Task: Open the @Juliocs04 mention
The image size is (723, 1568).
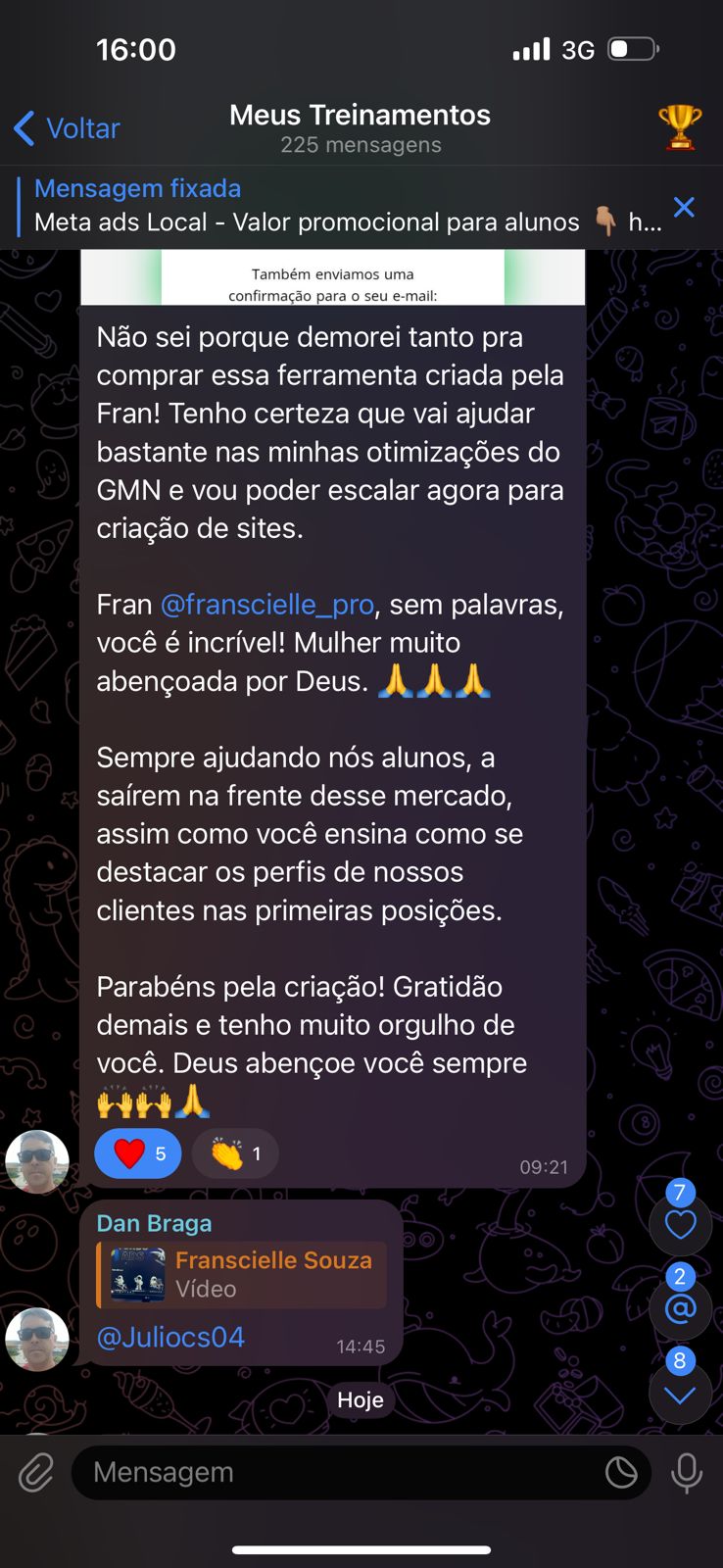Action: click(x=170, y=1337)
